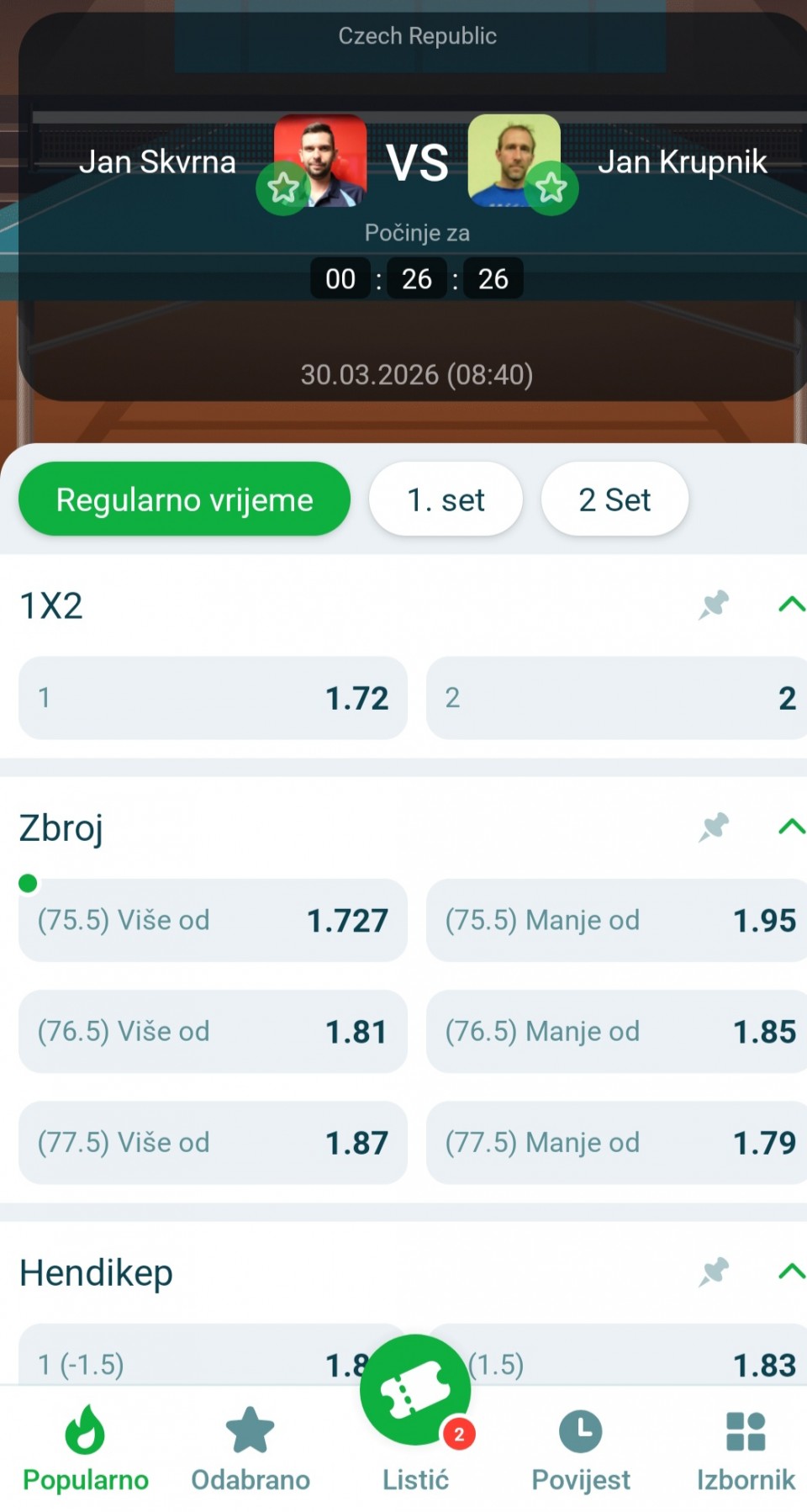Favorite player Jan Krupnik with star
The height and width of the screenshot is (1512, 807).
[x=551, y=188]
